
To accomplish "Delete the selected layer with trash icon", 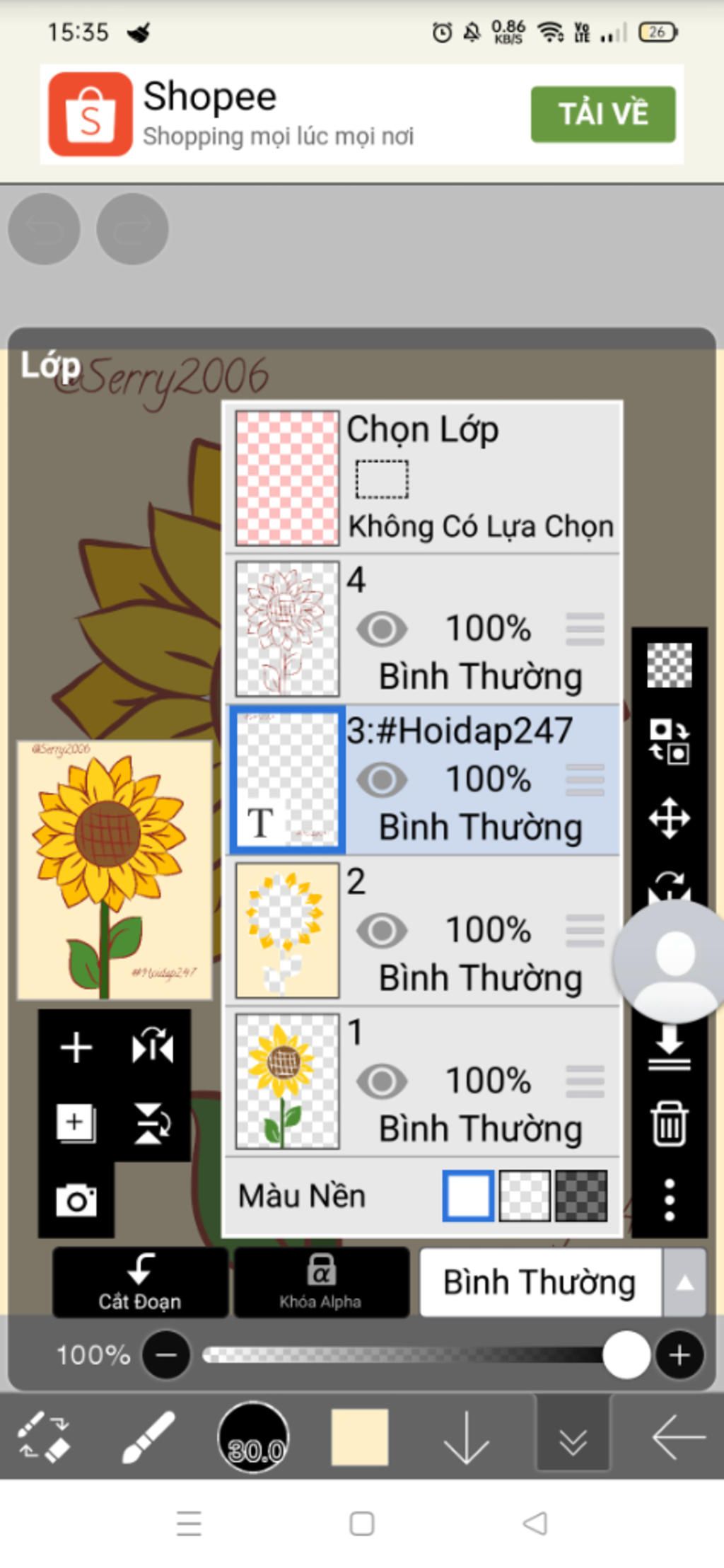I will (x=669, y=1123).
